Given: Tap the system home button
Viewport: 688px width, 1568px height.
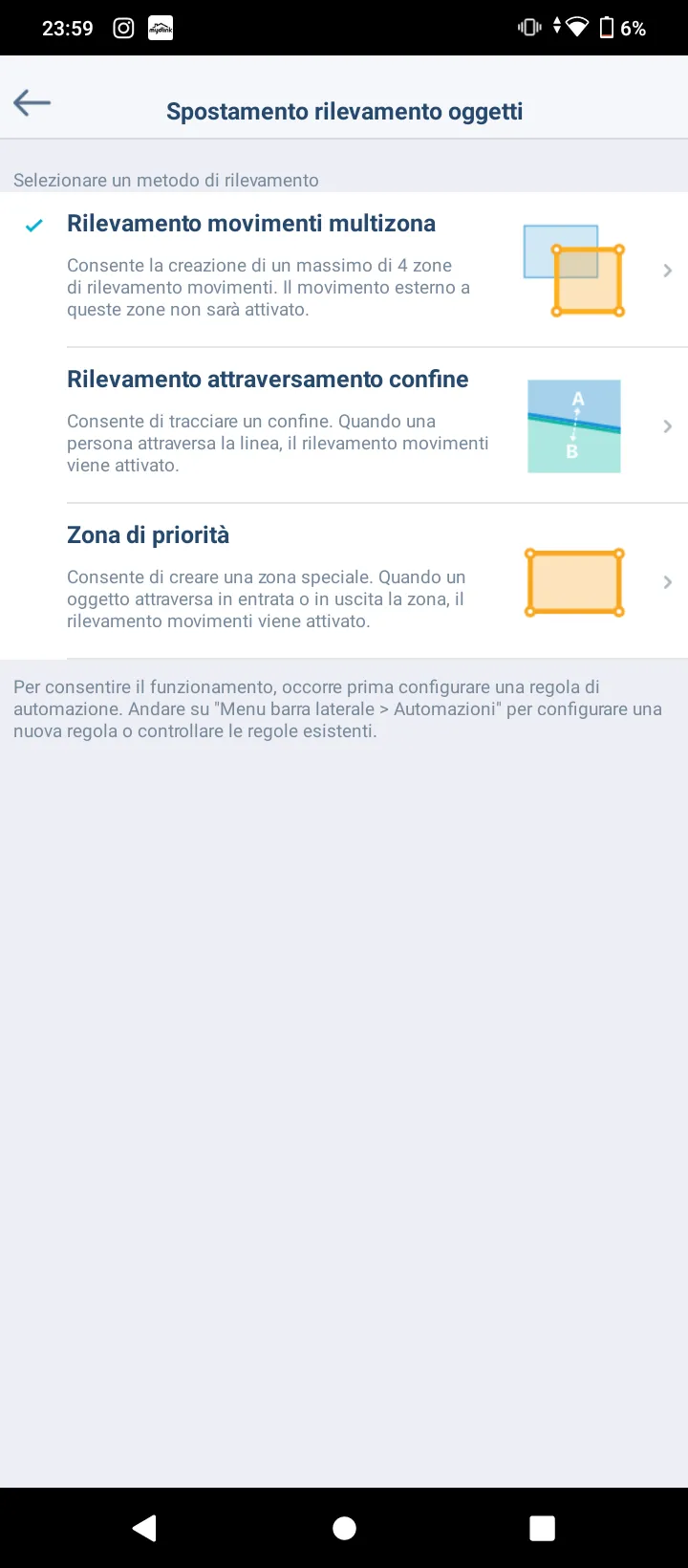Looking at the screenshot, I should 344,1528.
